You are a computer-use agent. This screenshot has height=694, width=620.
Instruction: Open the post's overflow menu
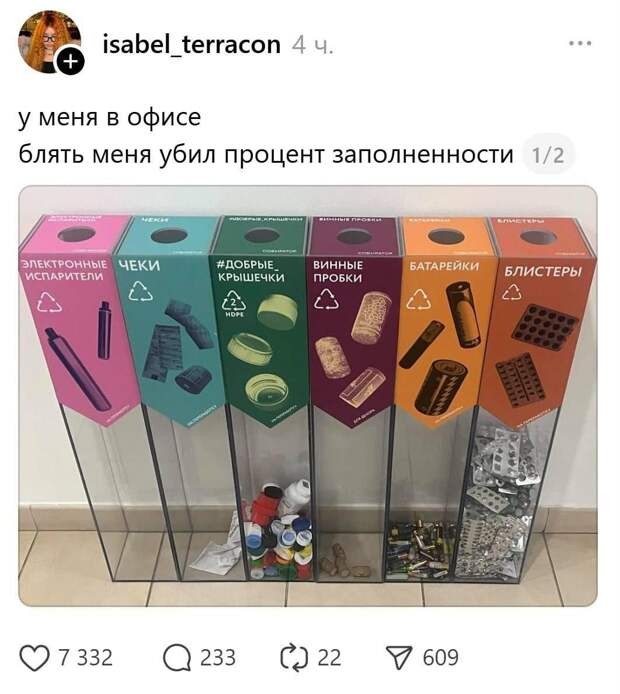[x=579, y=44]
